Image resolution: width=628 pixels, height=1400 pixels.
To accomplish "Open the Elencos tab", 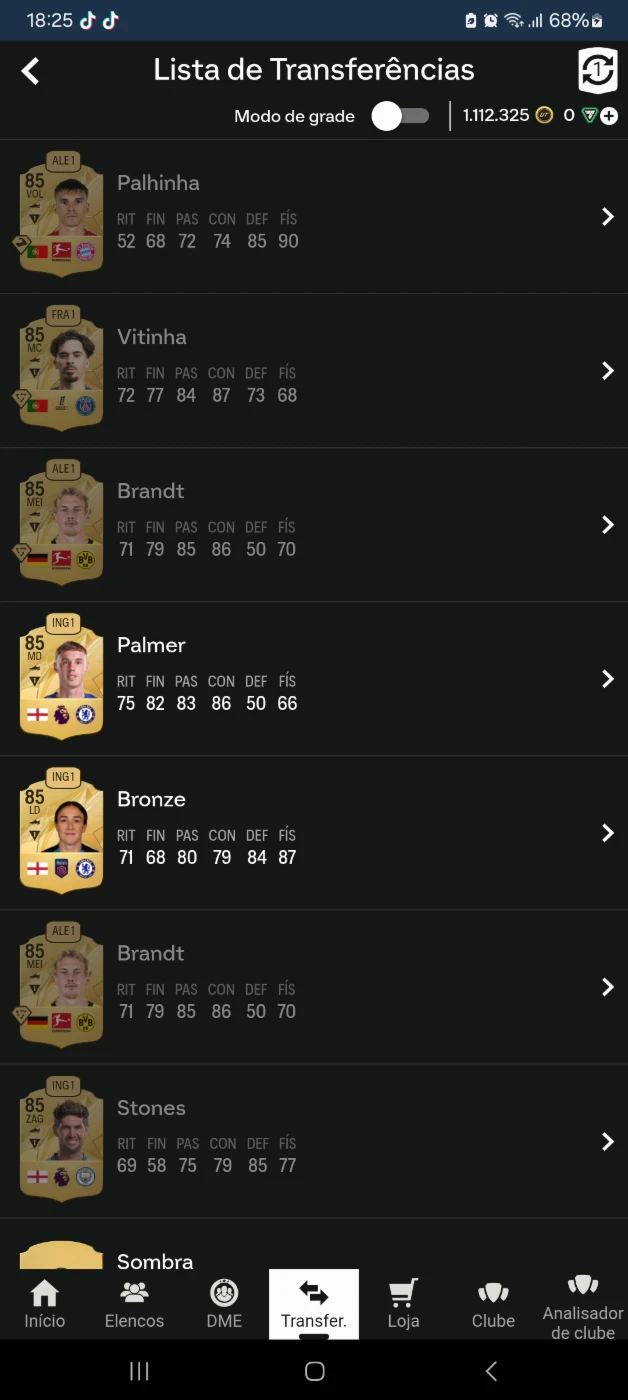I will pos(134,1304).
